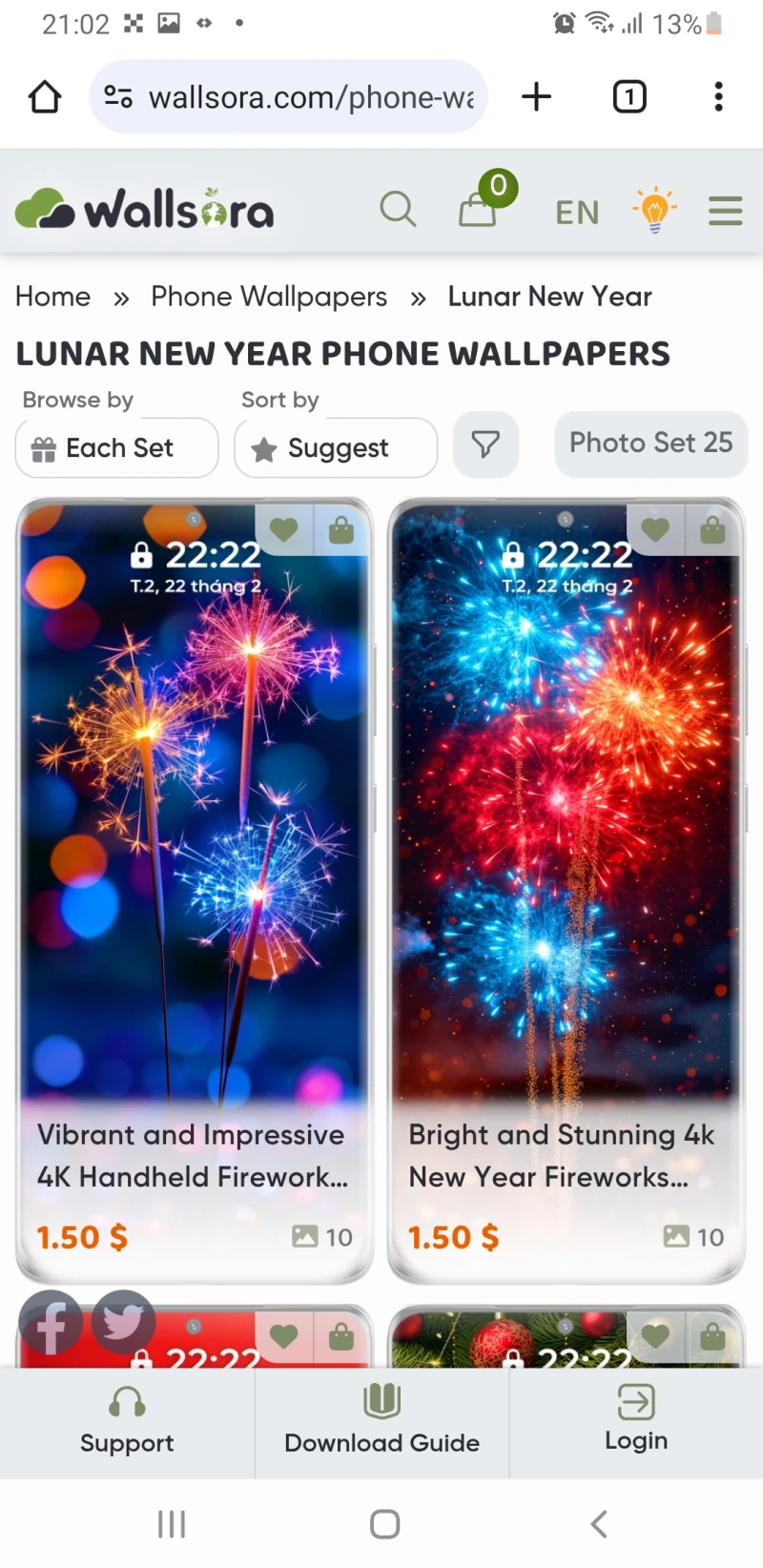Open the filter funnel options
Viewport: 763px width, 1568px height.
tap(486, 444)
